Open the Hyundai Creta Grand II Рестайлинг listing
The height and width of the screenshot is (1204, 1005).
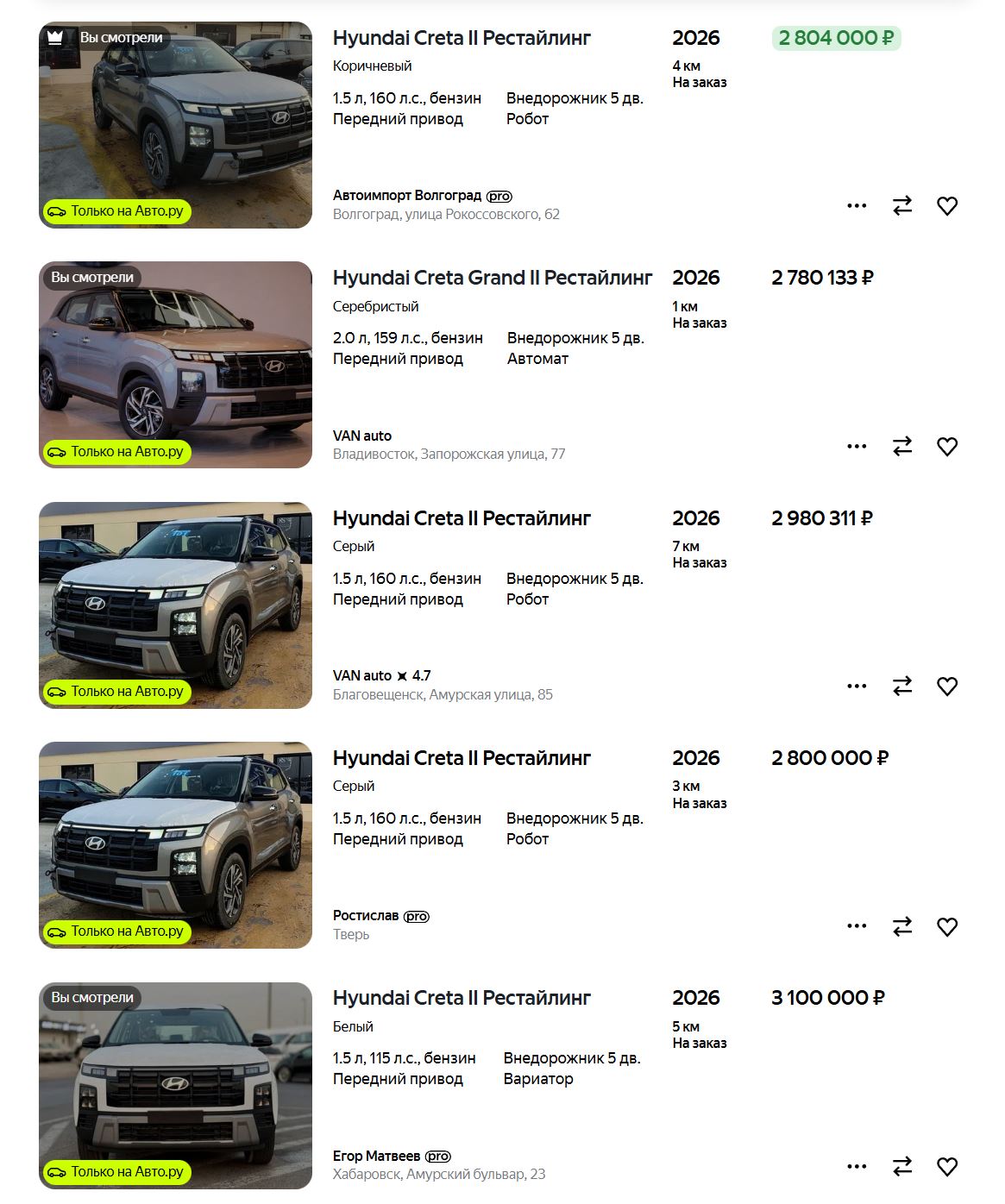click(492, 278)
